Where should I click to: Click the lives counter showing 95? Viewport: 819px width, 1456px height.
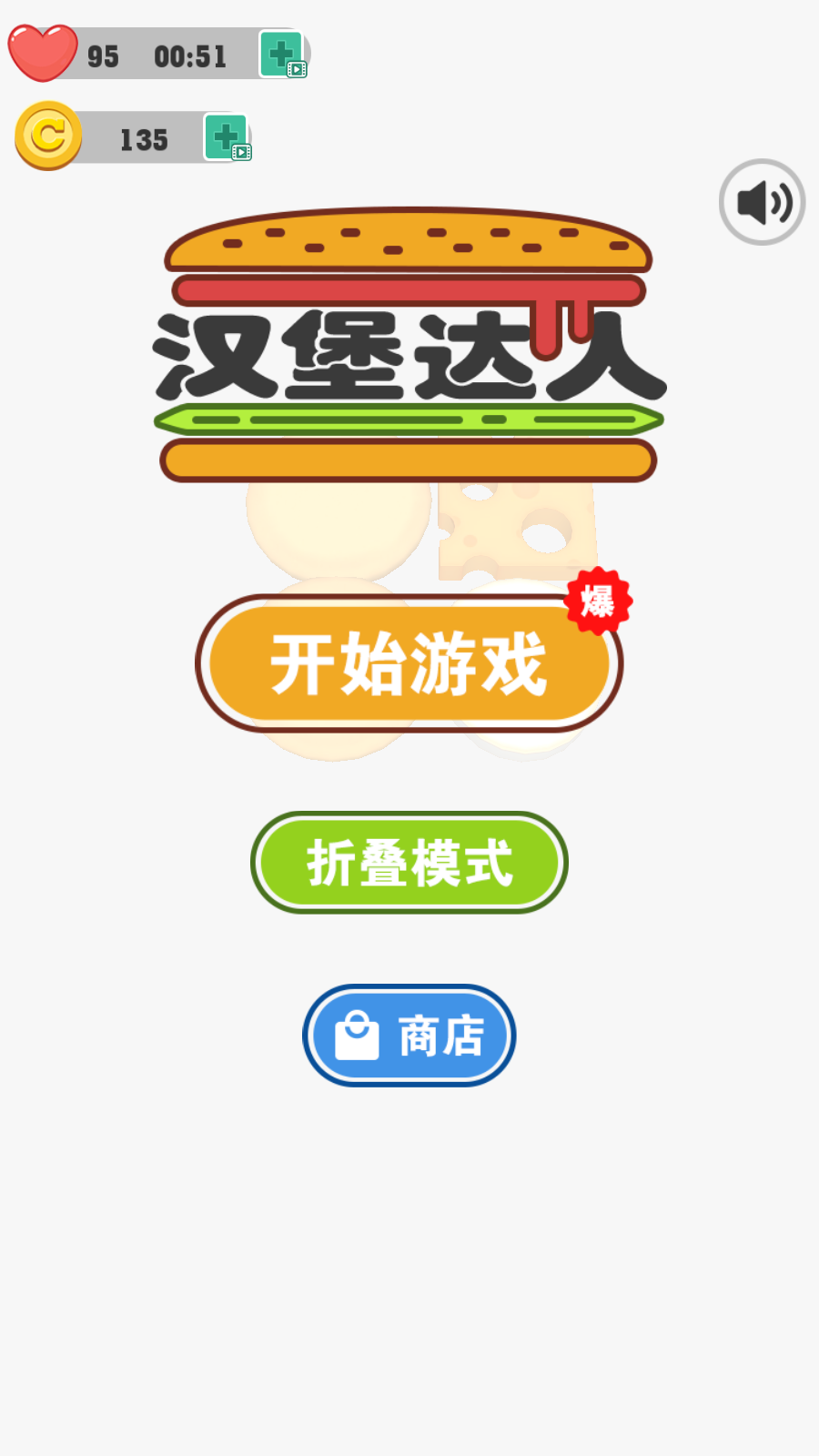(x=103, y=55)
